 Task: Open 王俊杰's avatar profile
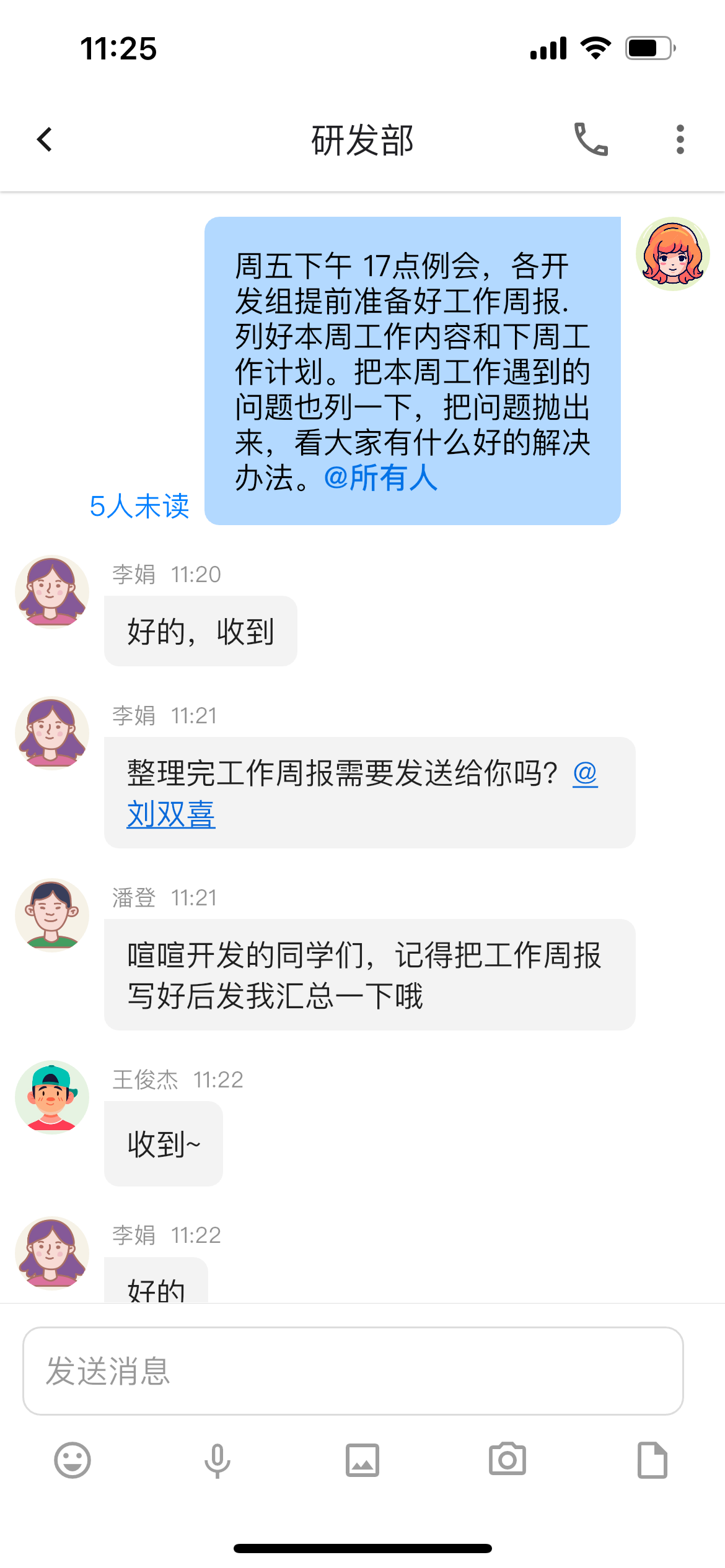(x=52, y=1097)
